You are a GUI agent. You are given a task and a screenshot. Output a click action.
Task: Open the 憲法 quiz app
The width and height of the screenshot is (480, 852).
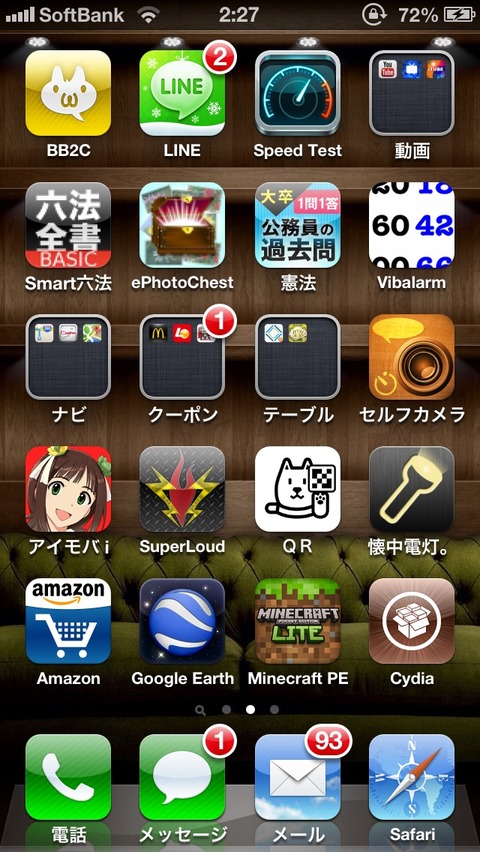tap(297, 225)
